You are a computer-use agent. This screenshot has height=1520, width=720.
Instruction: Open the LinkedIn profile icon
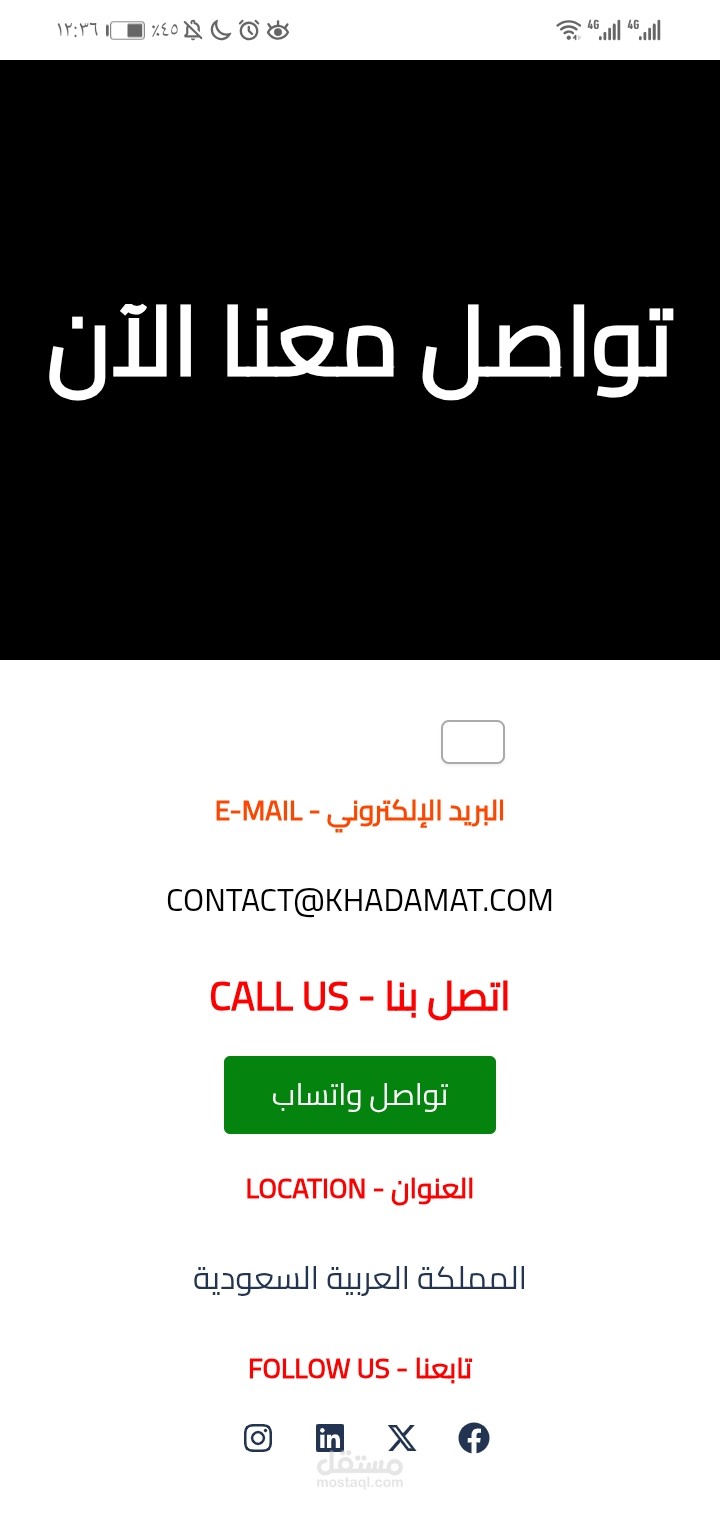click(330, 1438)
